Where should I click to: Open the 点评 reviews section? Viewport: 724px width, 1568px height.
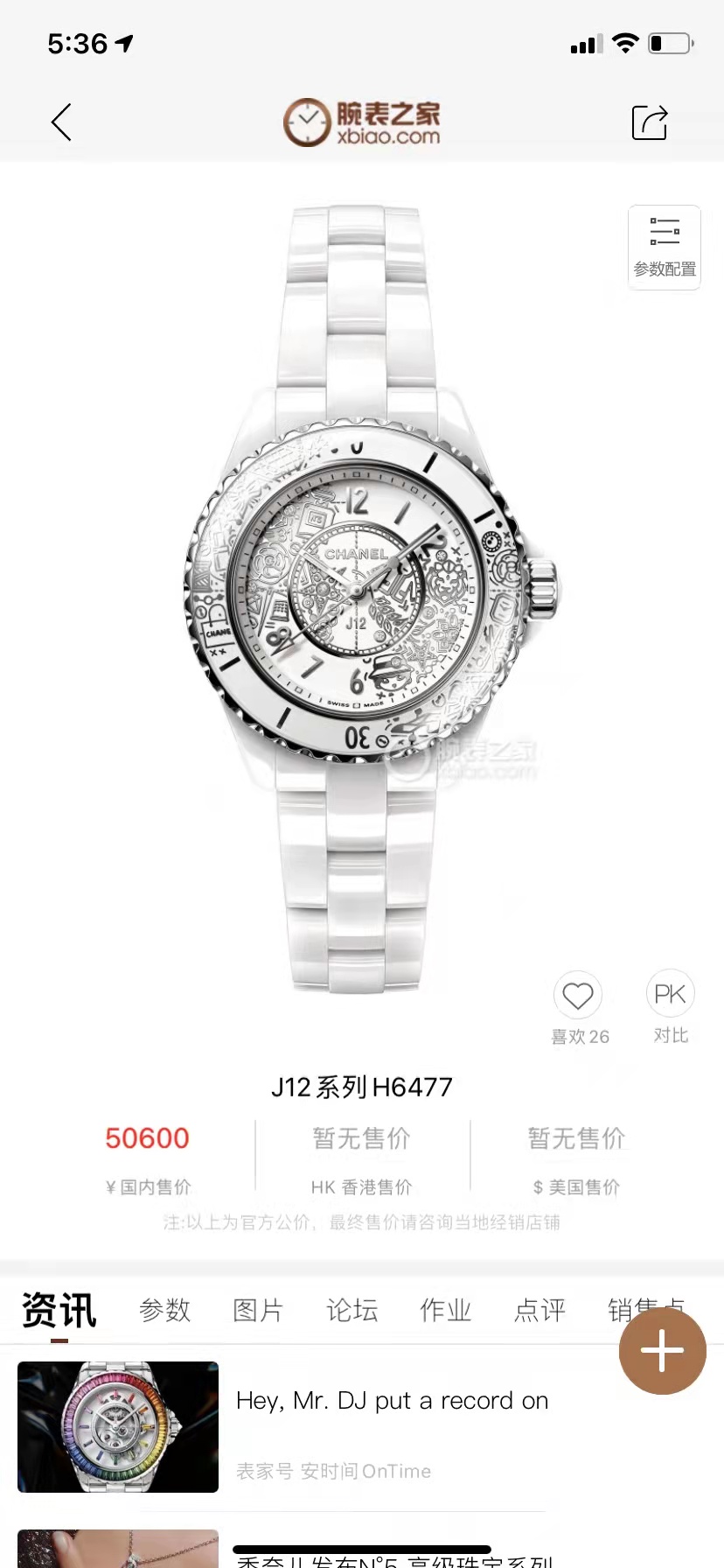coord(540,1310)
